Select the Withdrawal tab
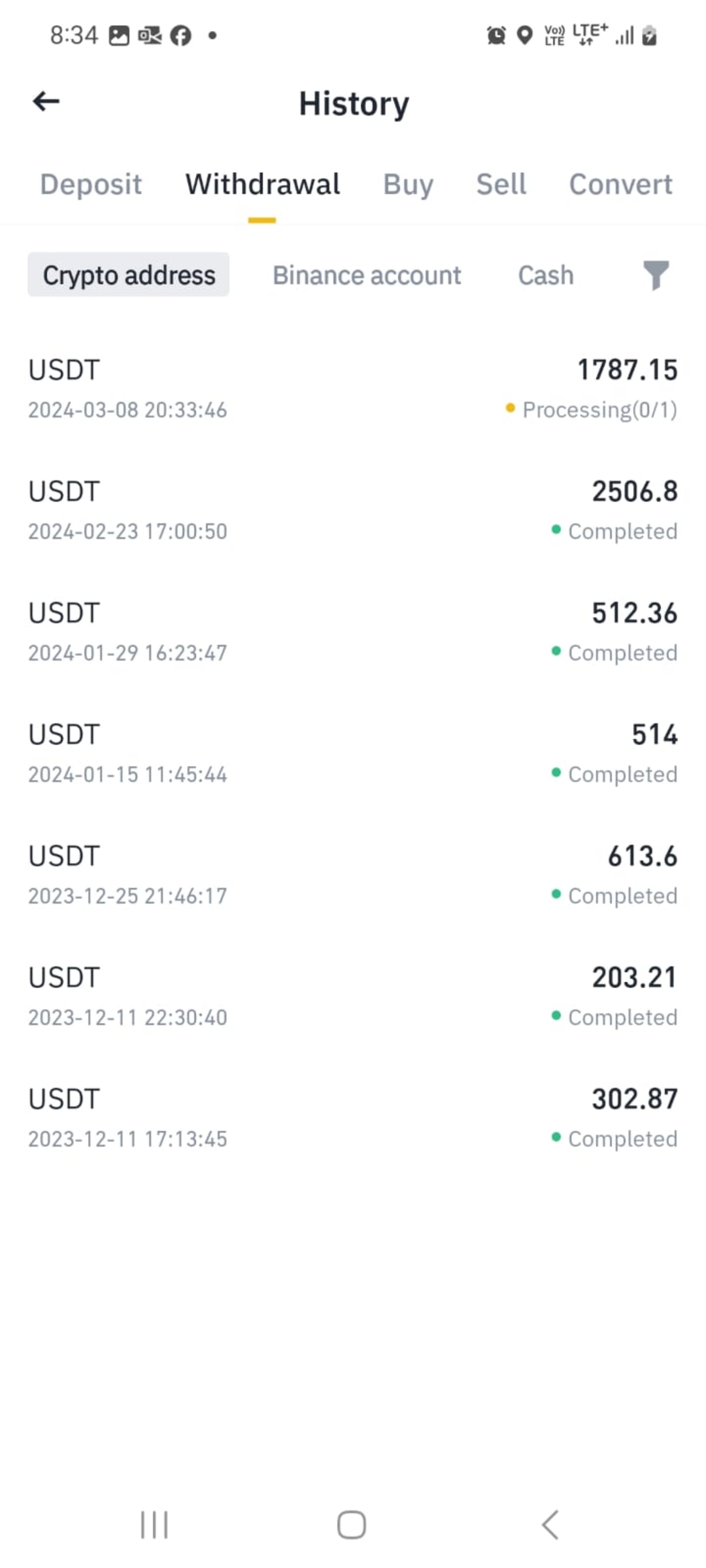This screenshot has height=1568, width=706. [x=262, y=184]
